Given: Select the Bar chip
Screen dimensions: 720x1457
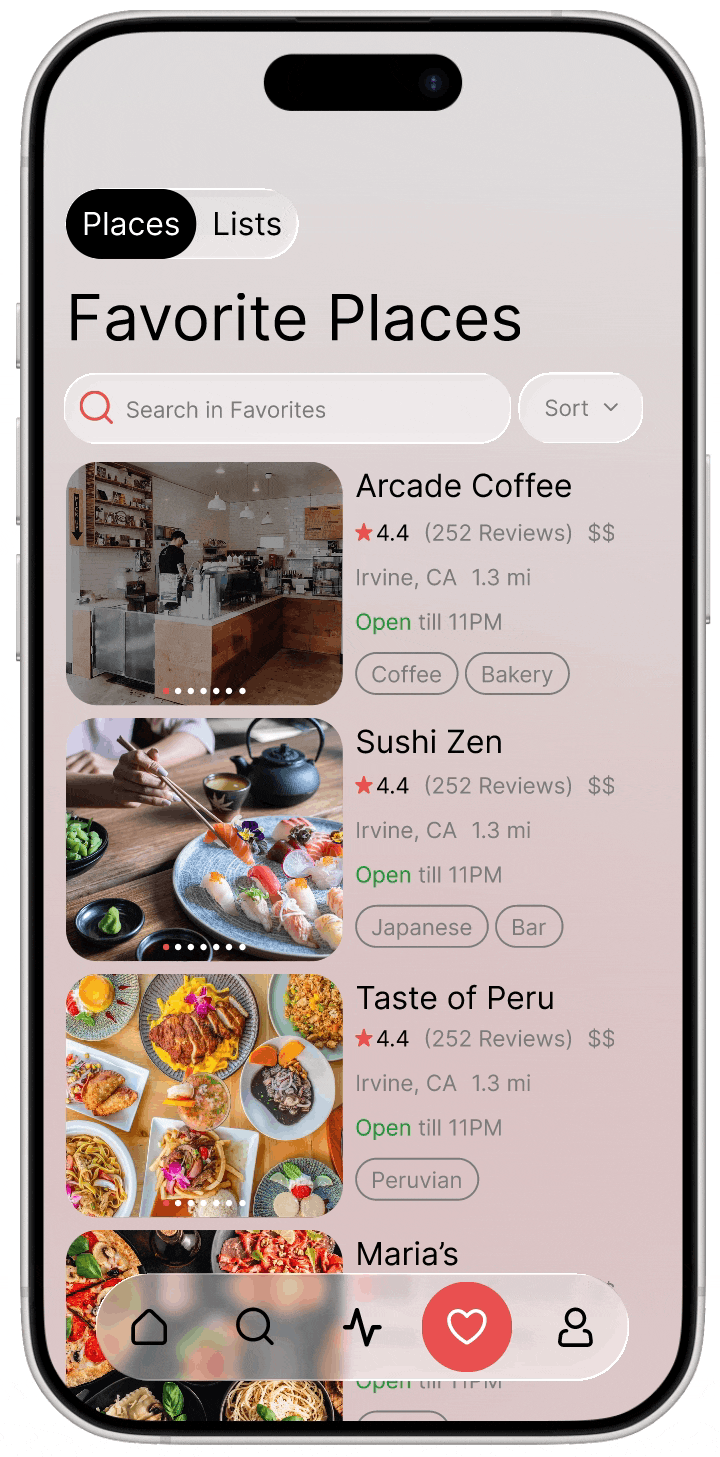Looking at the screenshot, I should click(529, 927).
